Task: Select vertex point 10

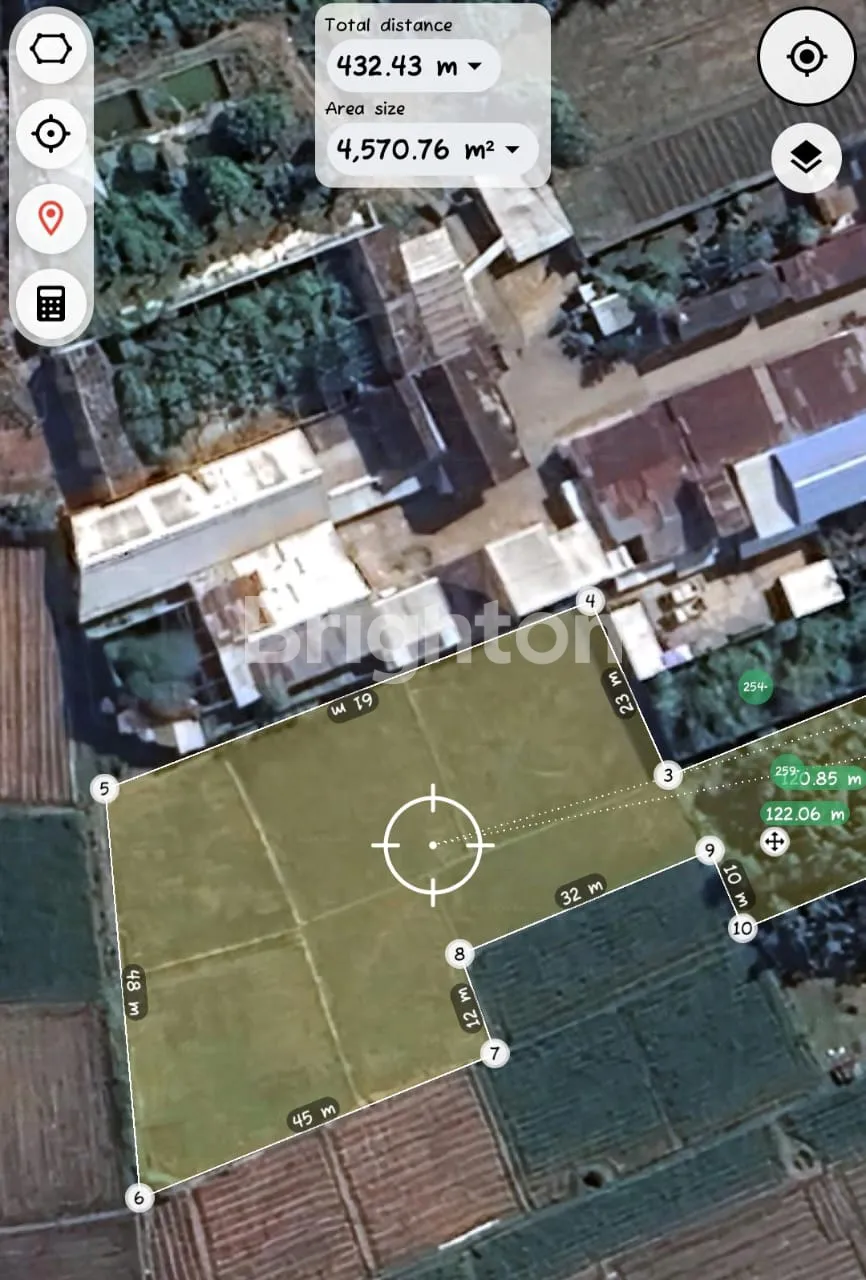Action: (742, 928)
